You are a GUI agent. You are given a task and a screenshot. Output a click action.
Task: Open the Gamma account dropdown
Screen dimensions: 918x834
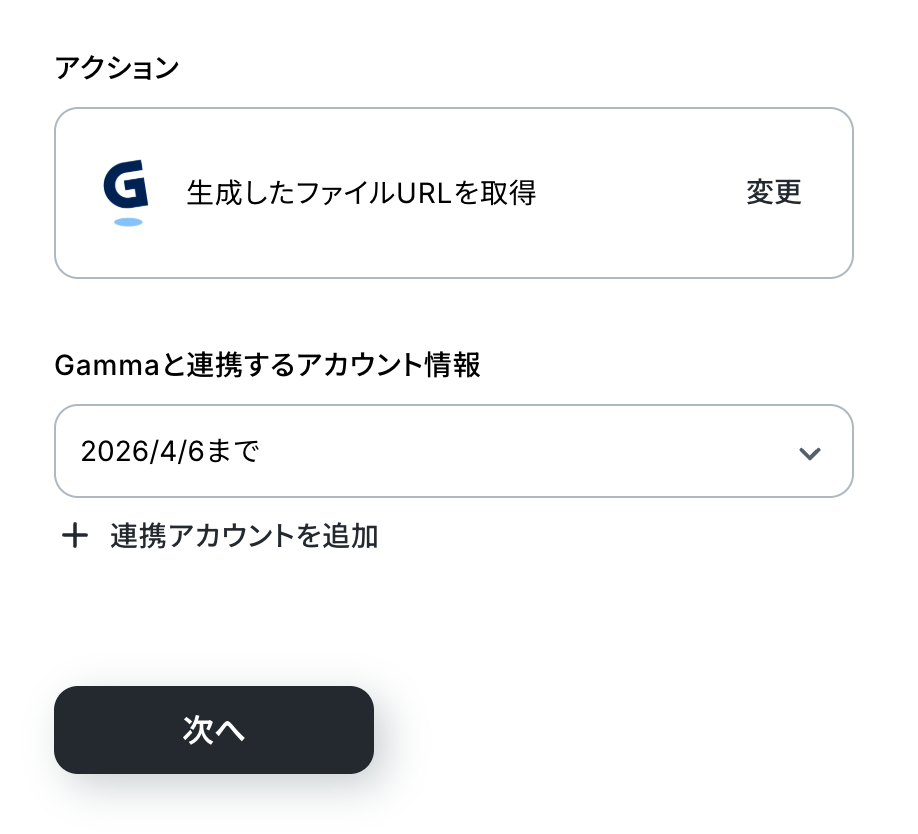pos(453,451)
